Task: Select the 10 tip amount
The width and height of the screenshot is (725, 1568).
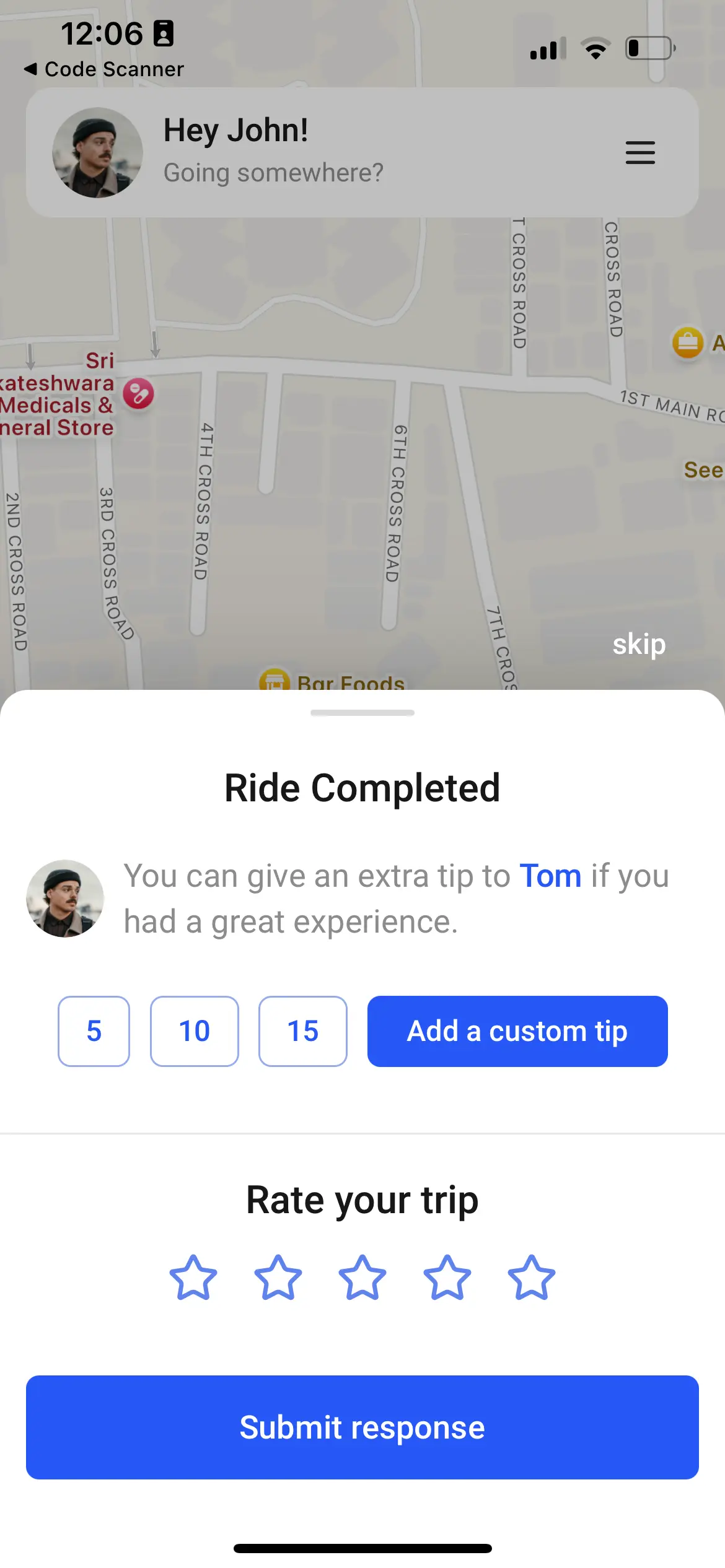Action: (x=194, y=1031)
